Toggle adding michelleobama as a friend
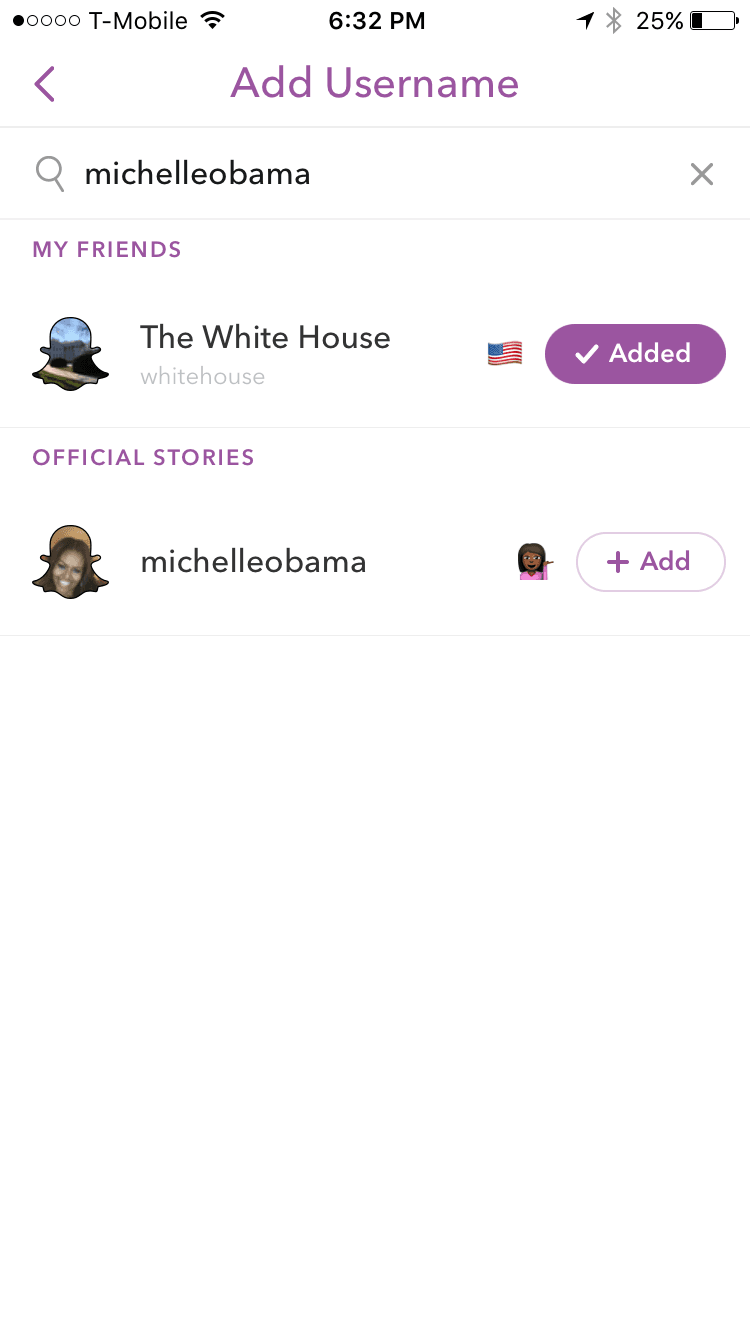Screen dimensions: 750x1334 tap(650, 562)
